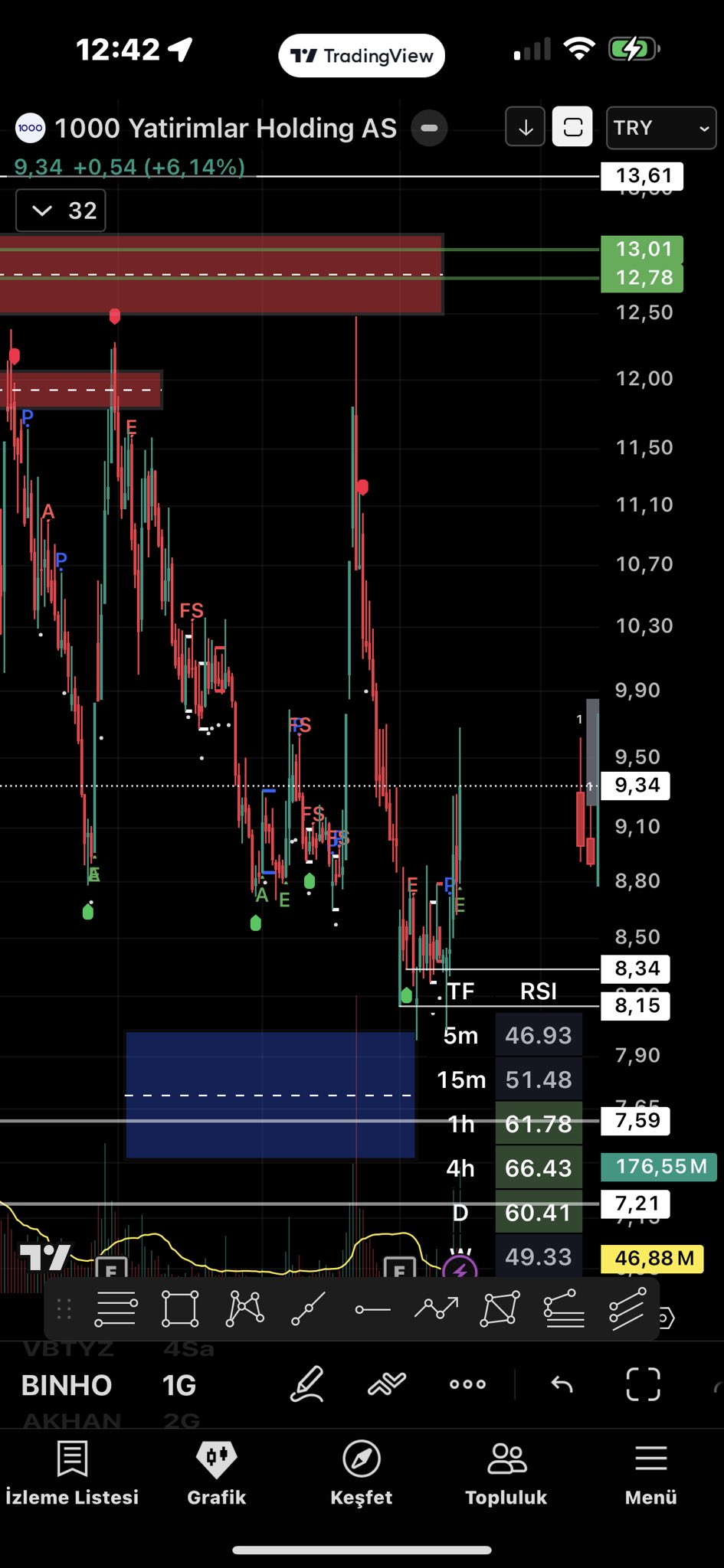Select the rectangle drawing tool

[180, 1309]
